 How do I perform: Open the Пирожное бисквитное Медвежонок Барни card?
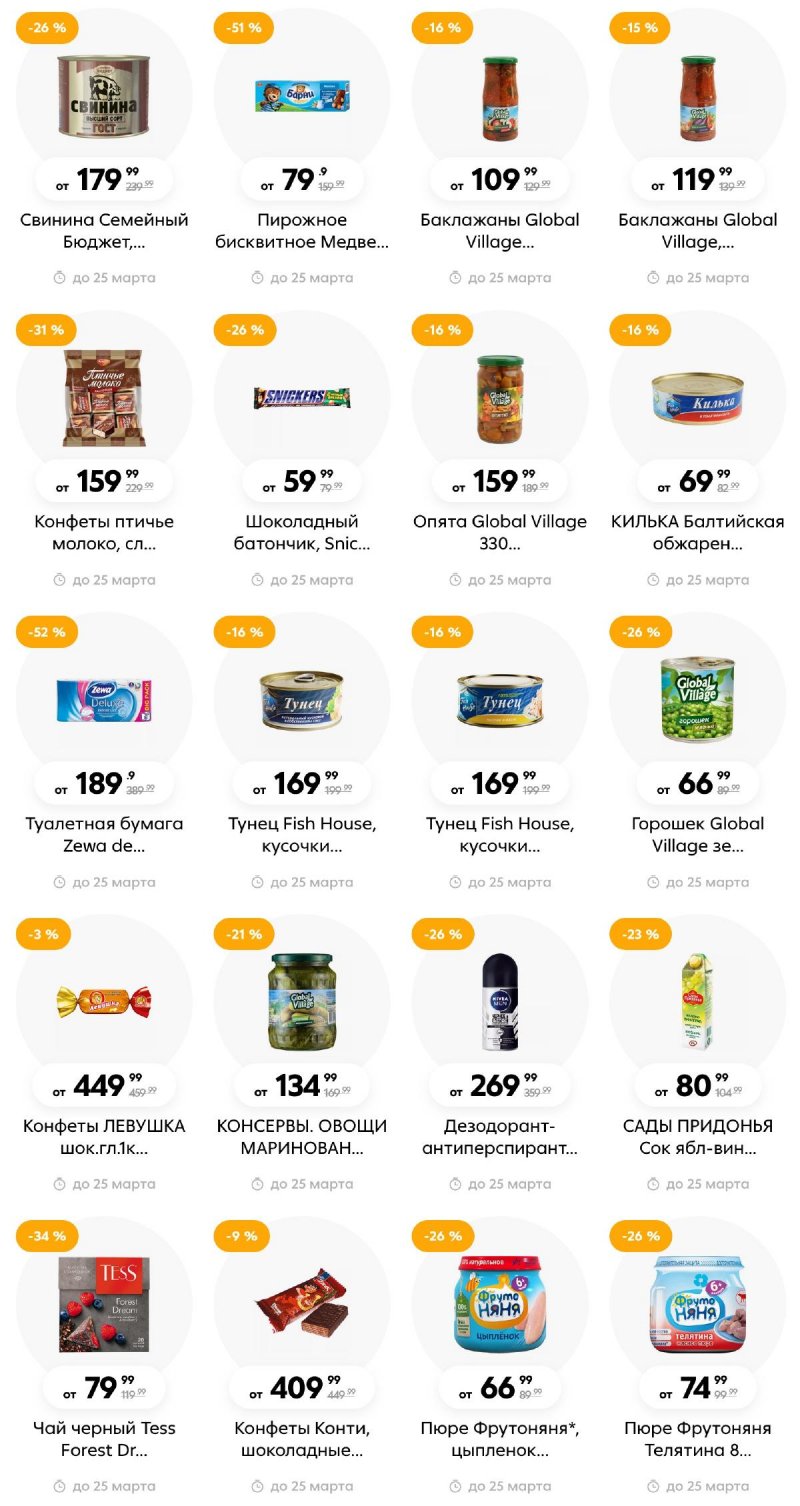coord(302,97)
